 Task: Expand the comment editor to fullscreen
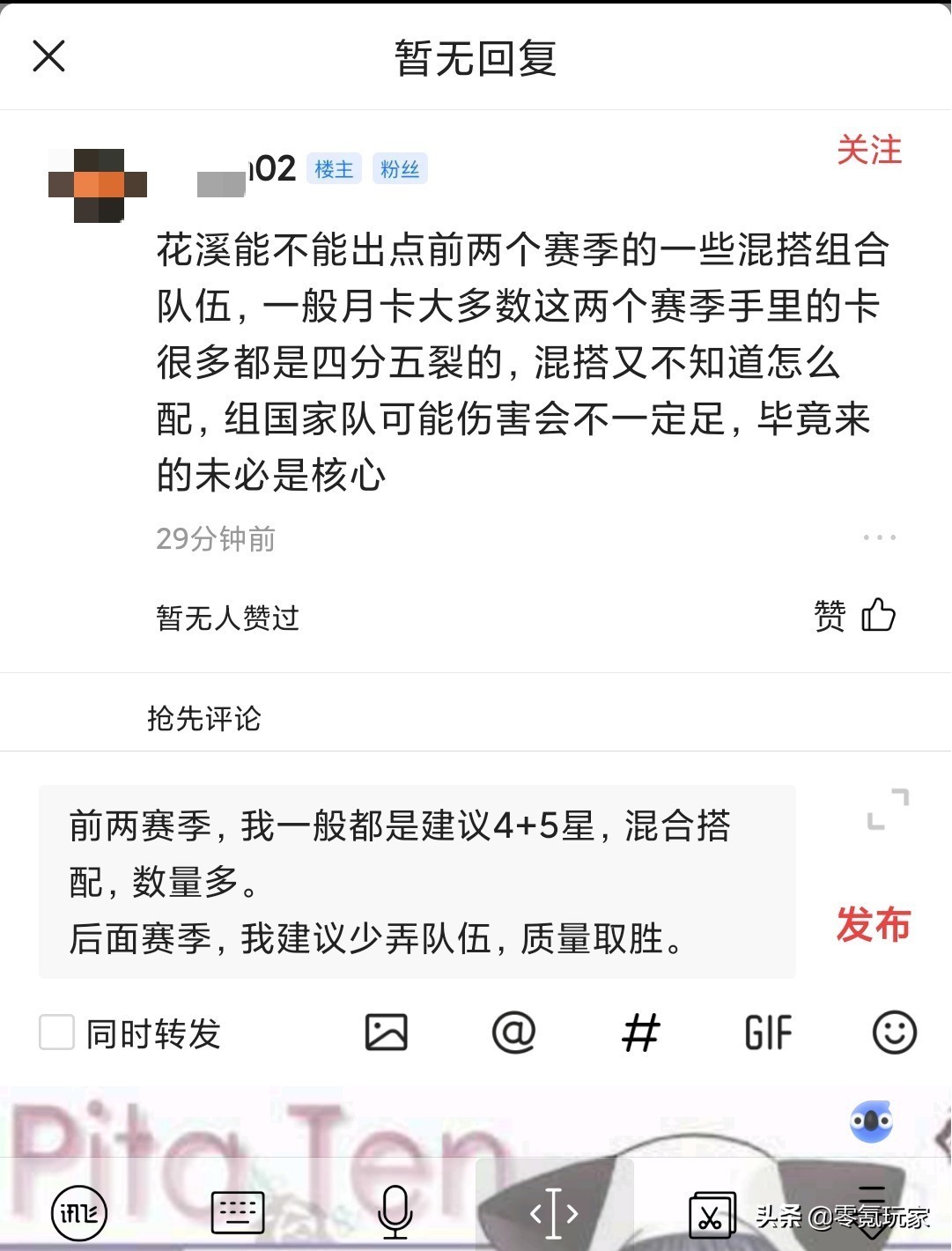pos(887,809)
